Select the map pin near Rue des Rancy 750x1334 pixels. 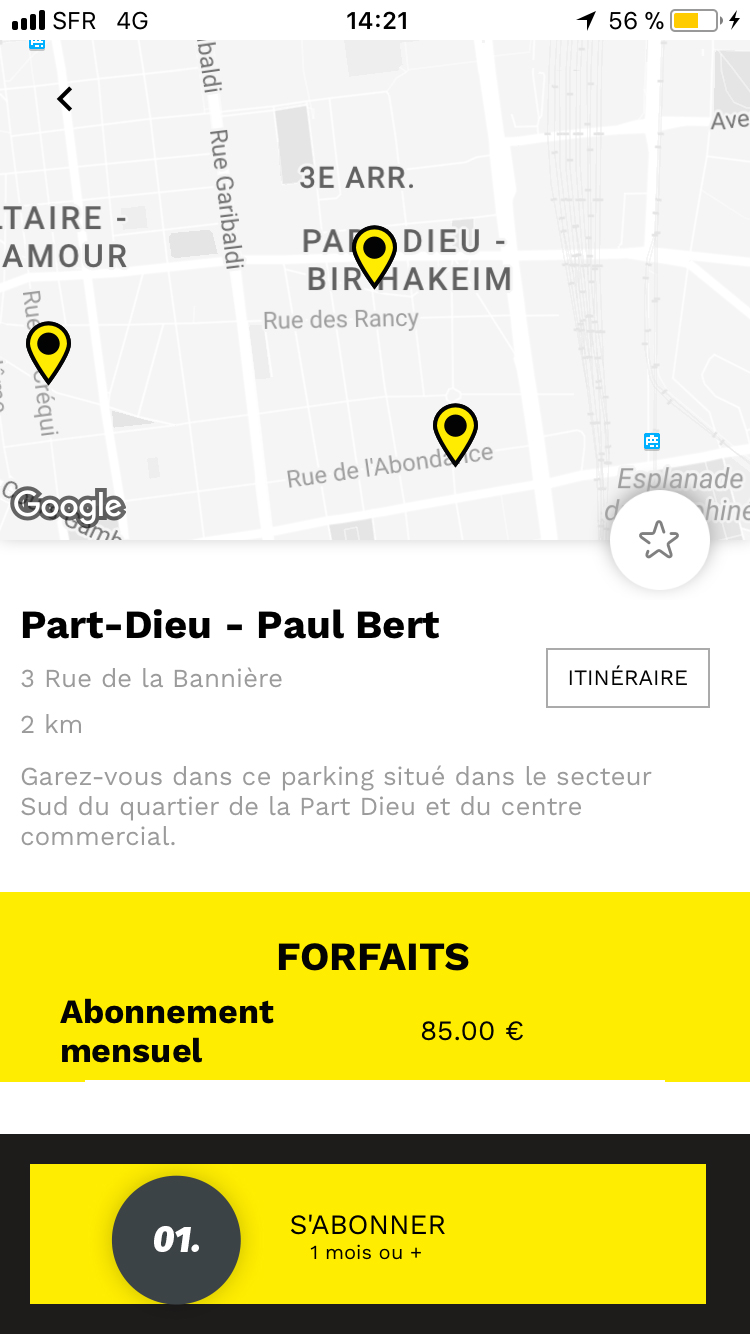375,256
